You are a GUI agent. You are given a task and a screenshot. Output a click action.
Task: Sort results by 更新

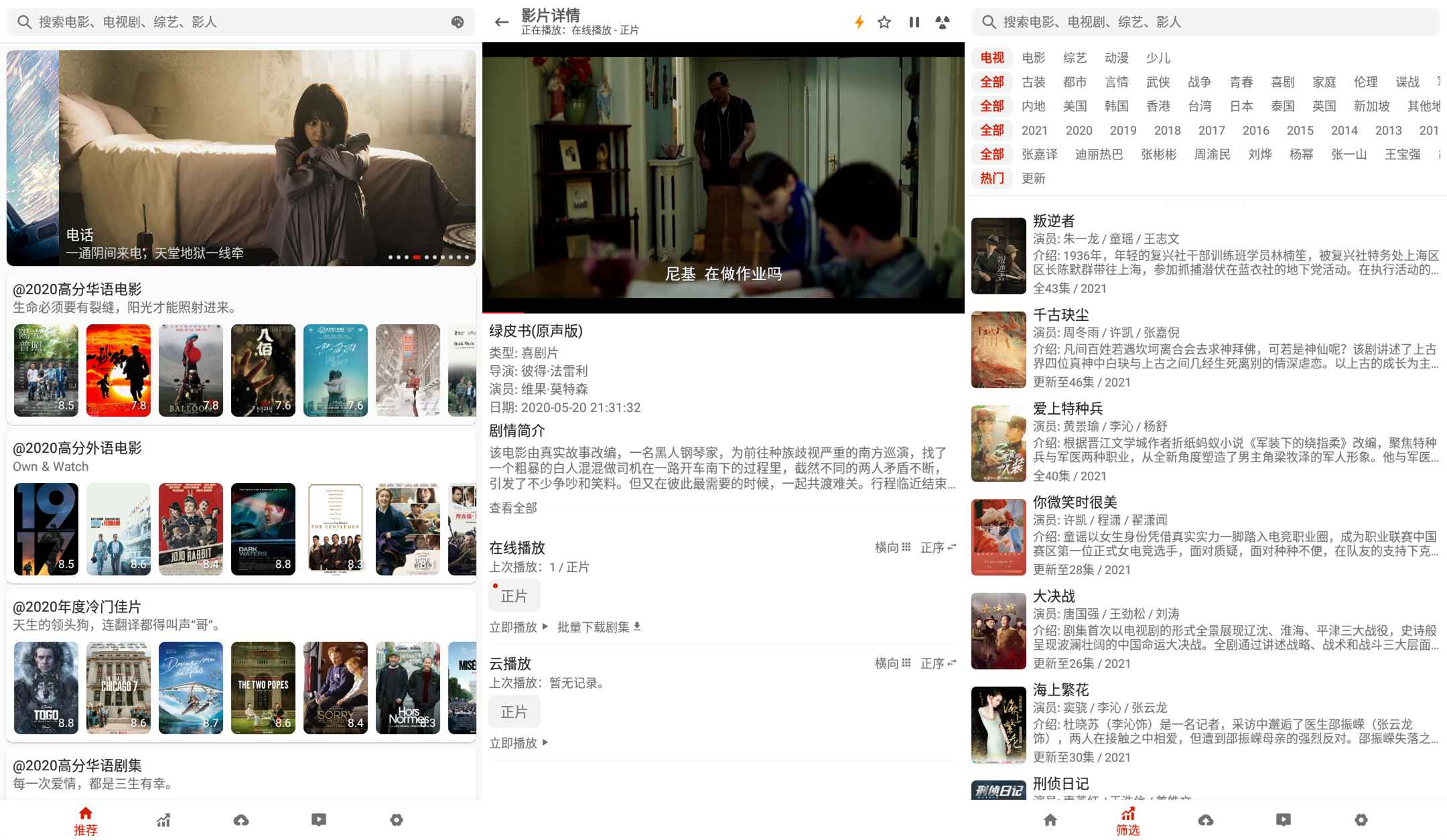[1033, 178]
